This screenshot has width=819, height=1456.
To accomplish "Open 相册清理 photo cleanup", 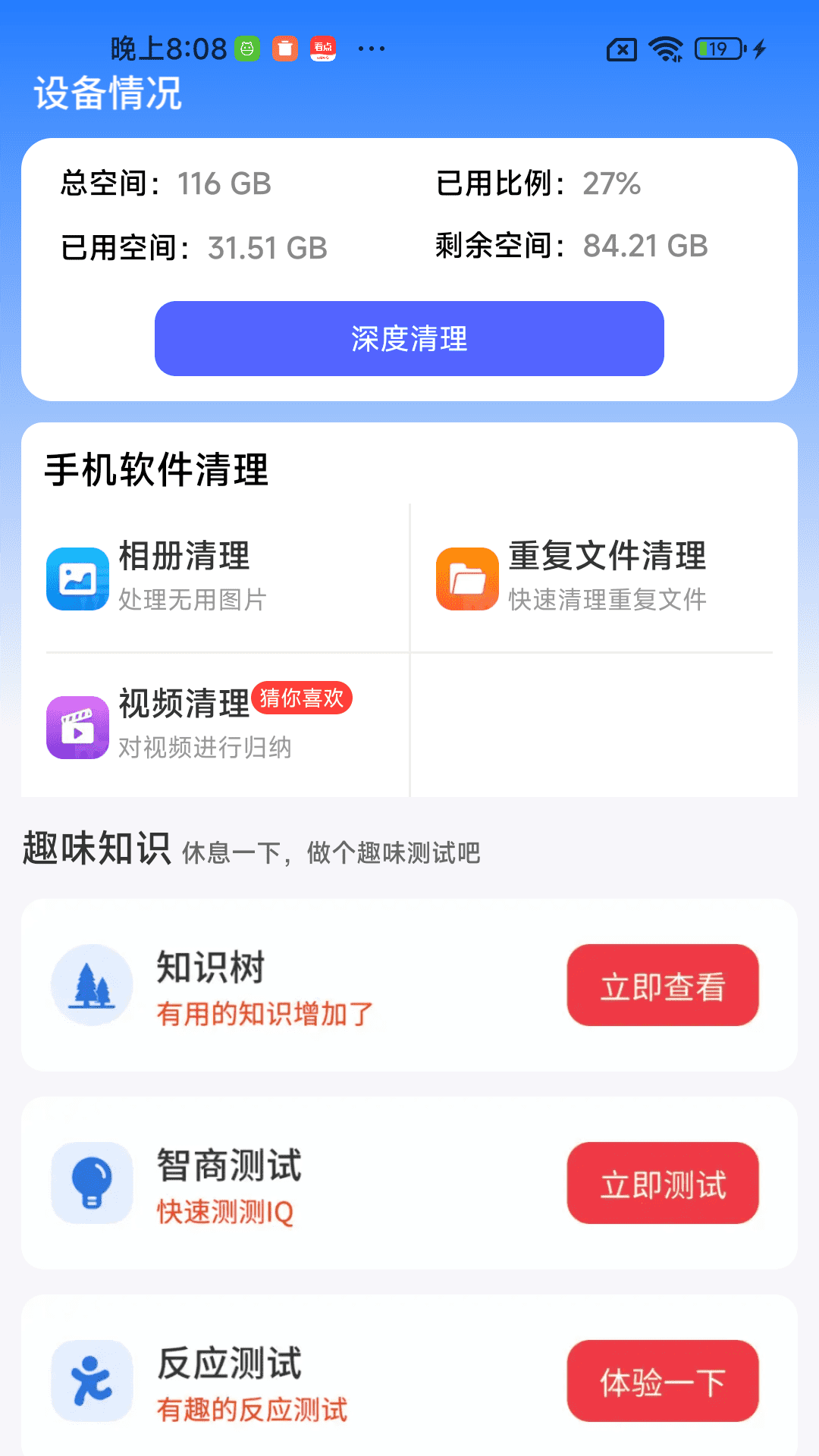I will (184, 576).
